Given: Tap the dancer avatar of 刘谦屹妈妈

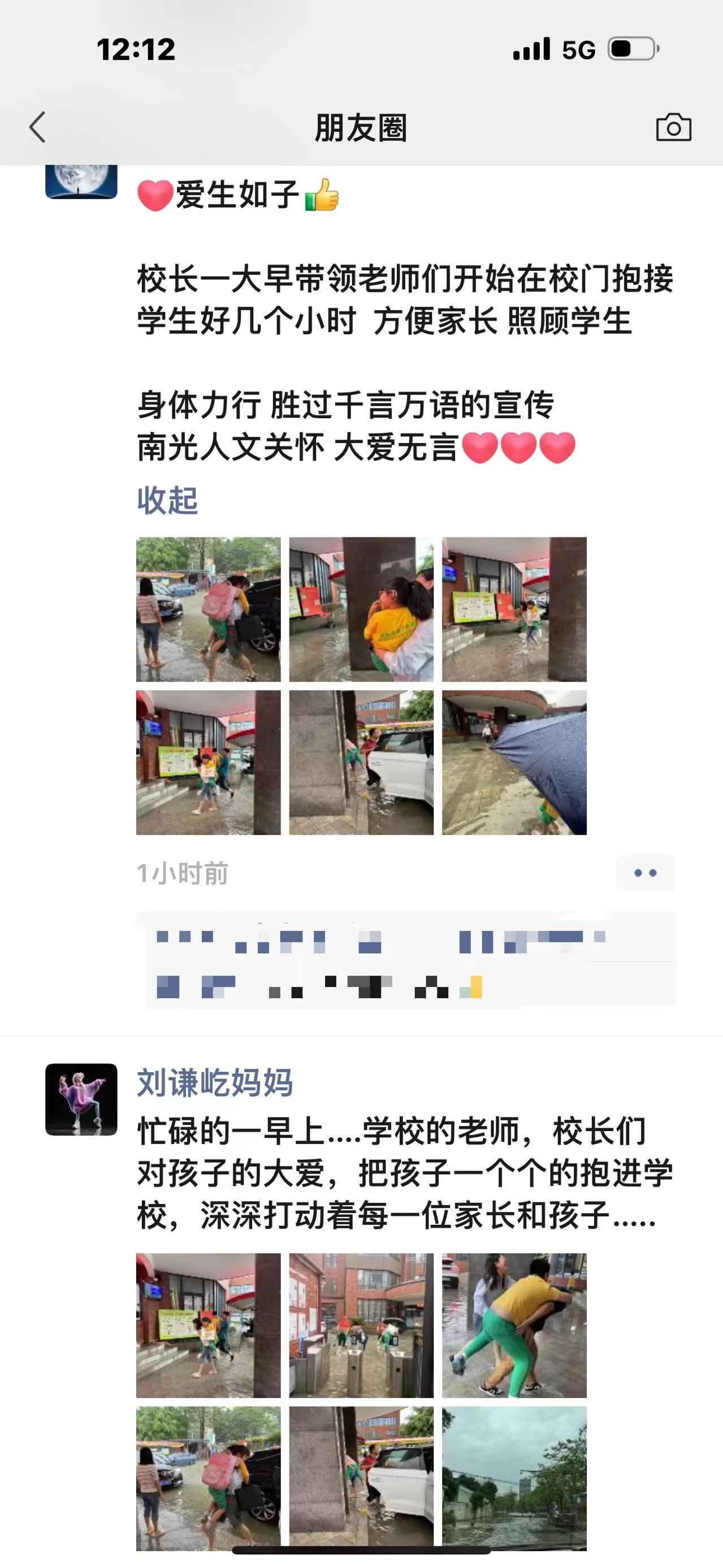Looking at the screenshot, I should pyautogui.click(x=81, y=1099).
